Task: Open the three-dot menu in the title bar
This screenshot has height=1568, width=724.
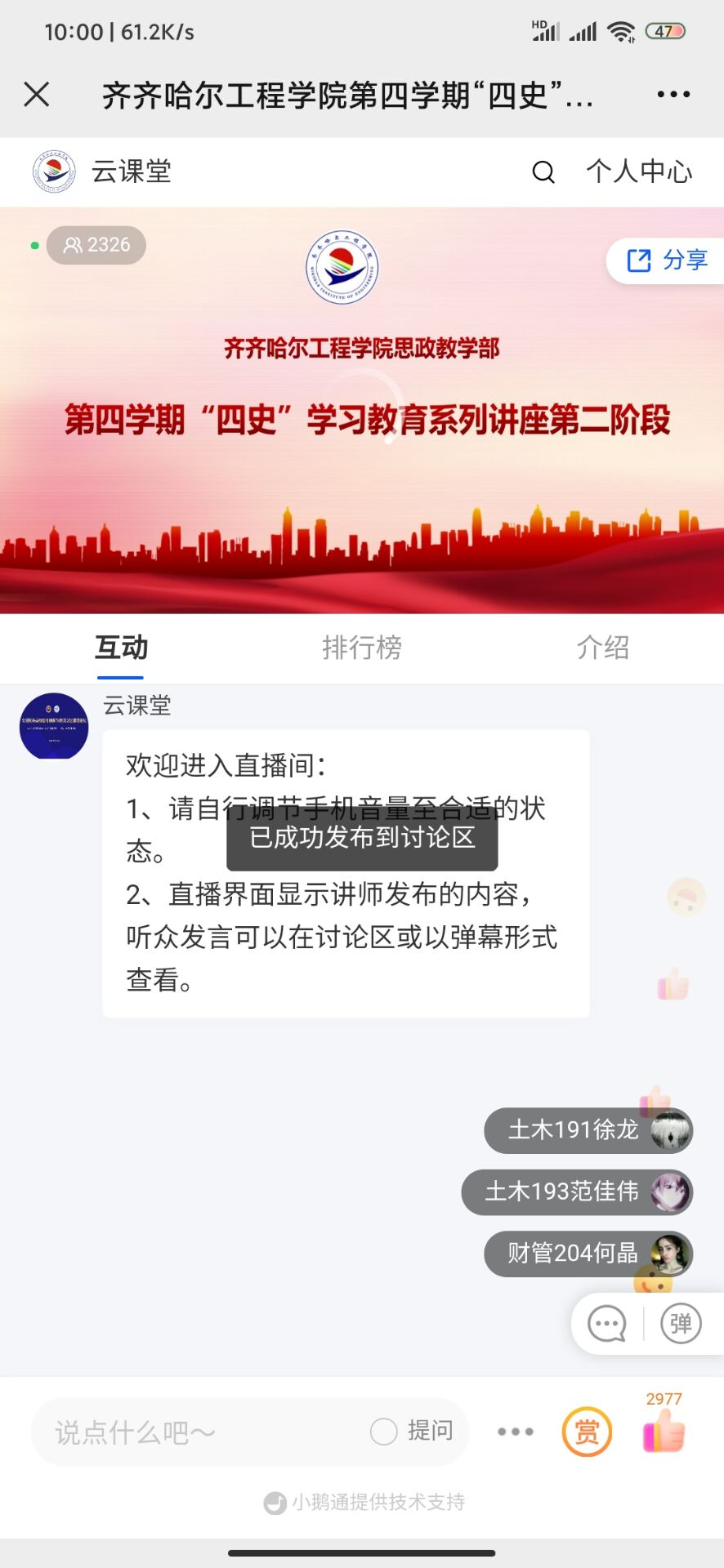Action: (x=673, y=95)
